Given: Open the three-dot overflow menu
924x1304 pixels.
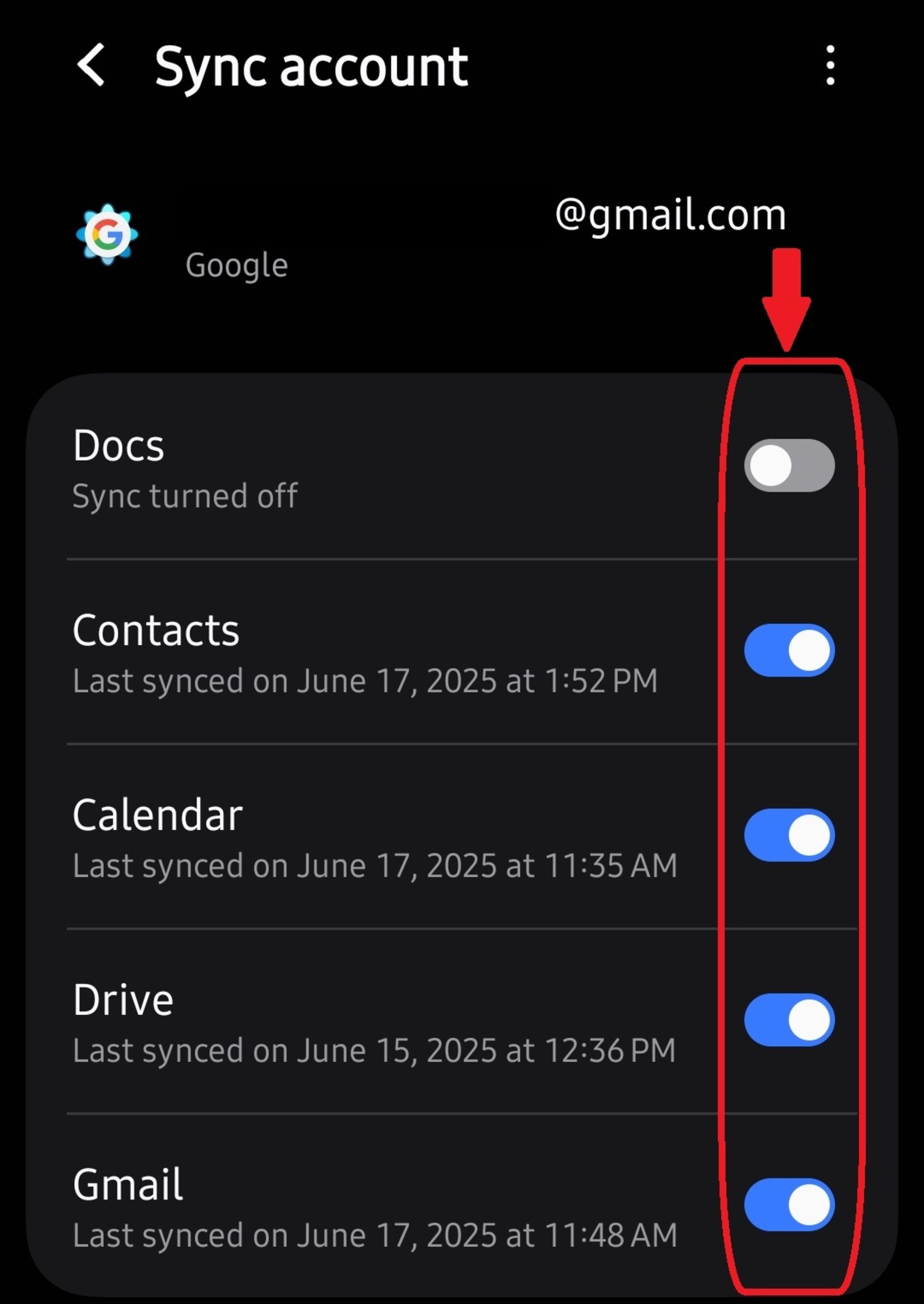Looking at the screenshot, I should [x=830, y=65].
